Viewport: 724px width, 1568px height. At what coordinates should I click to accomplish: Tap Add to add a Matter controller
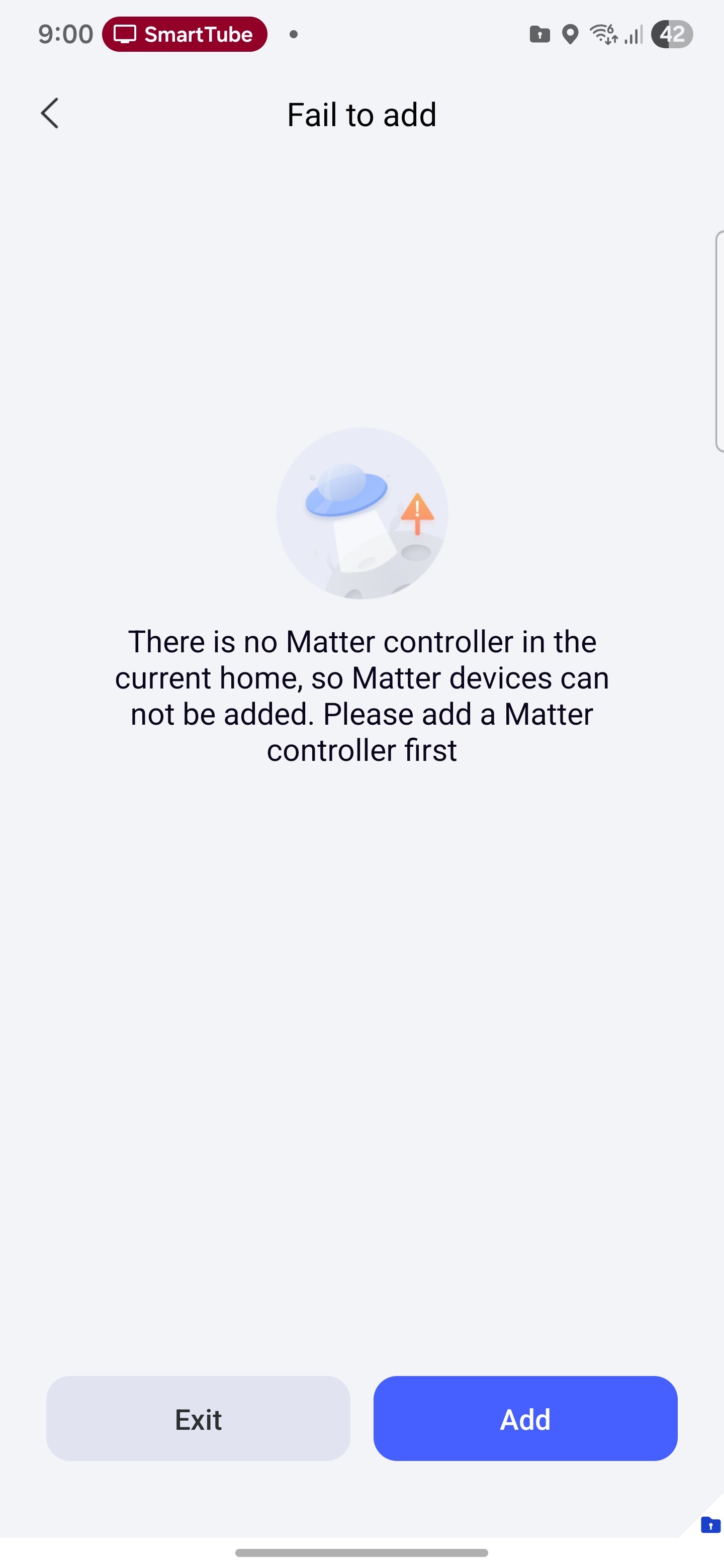pos(525,1418)
